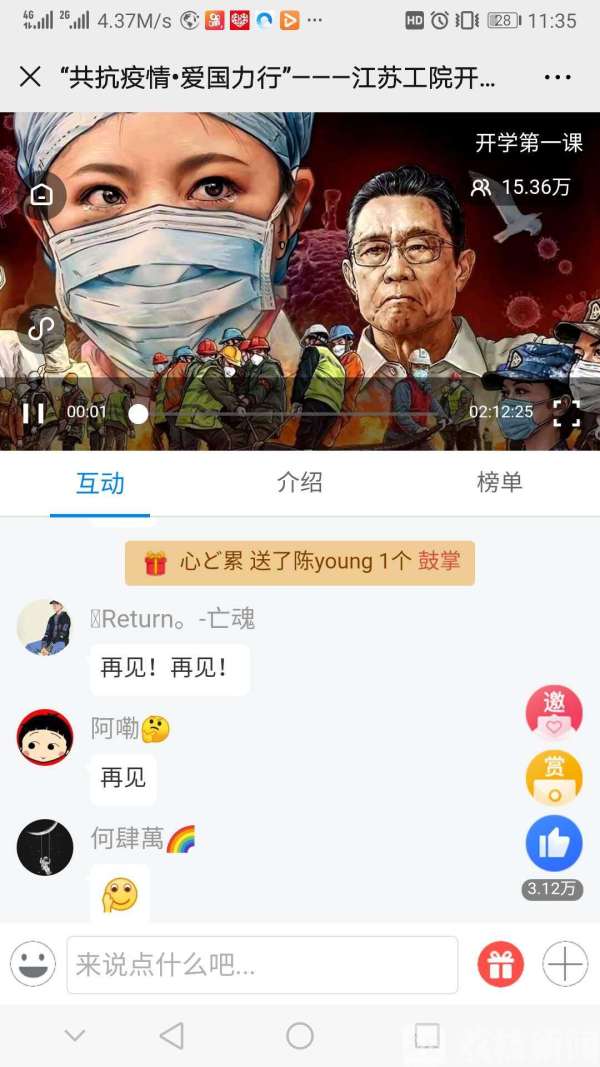Screen dimensions: 600x1067
Task: Open the three-dot overflow menu
Action: [557, 77]
